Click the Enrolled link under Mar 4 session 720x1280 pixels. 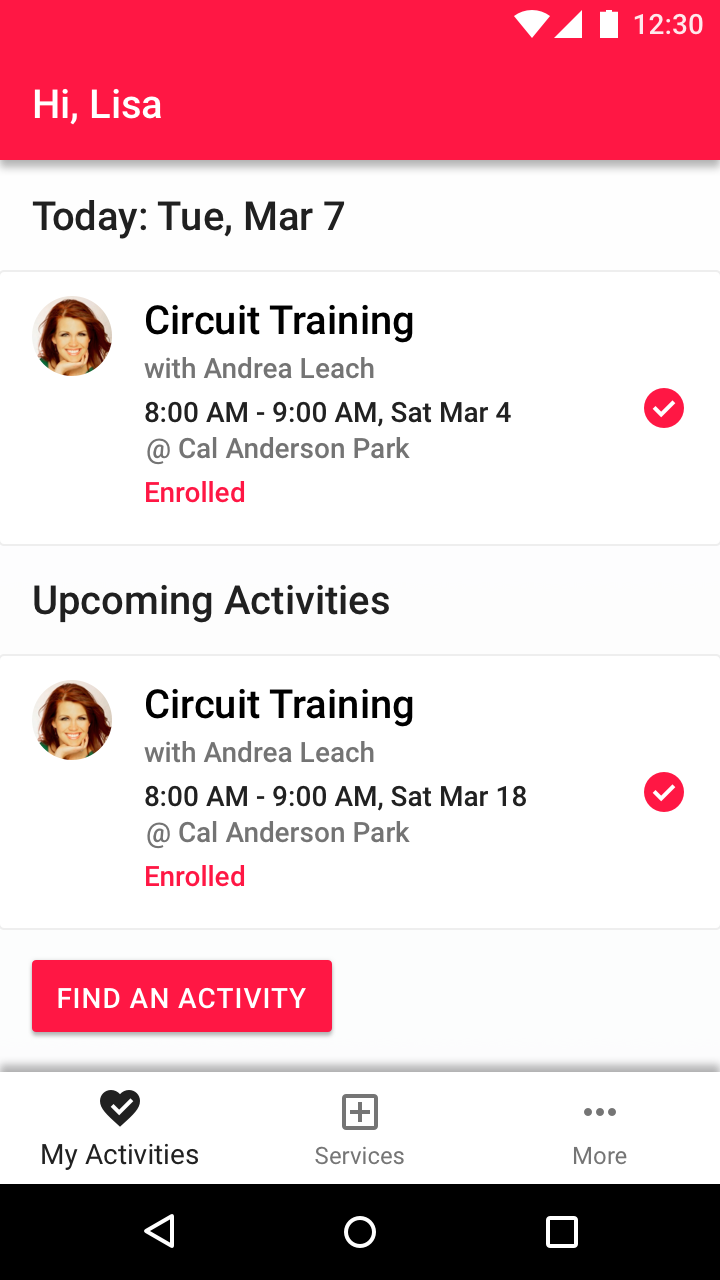194,491
